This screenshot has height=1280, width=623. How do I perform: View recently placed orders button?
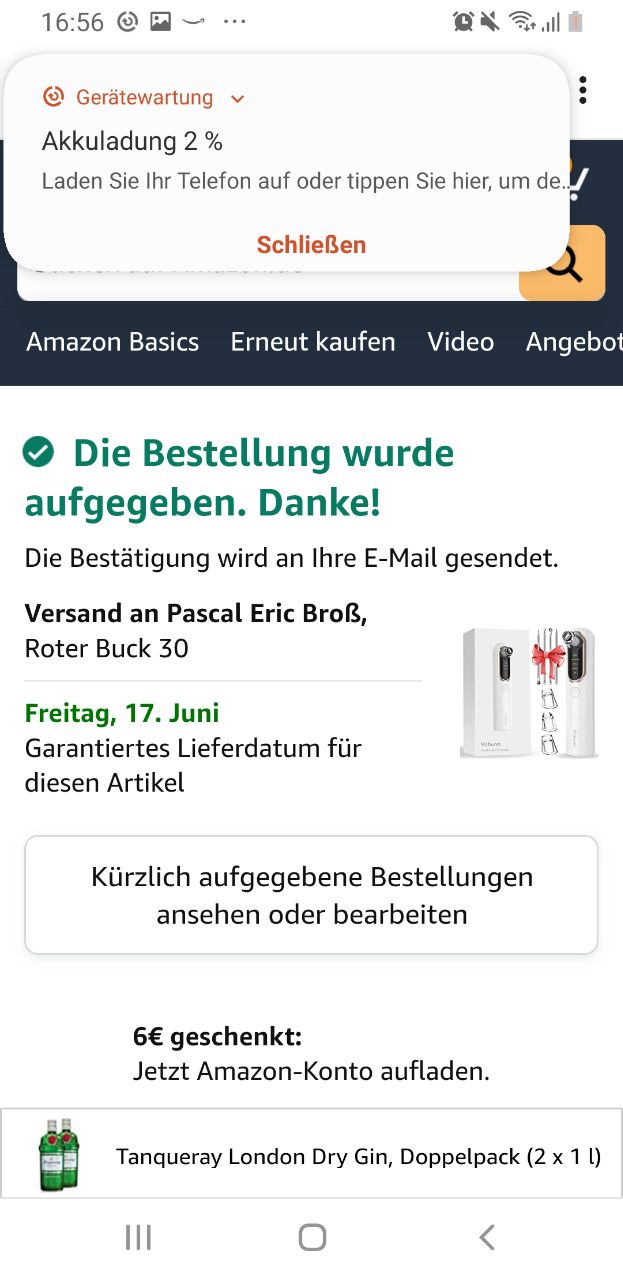tap(311, 895)
